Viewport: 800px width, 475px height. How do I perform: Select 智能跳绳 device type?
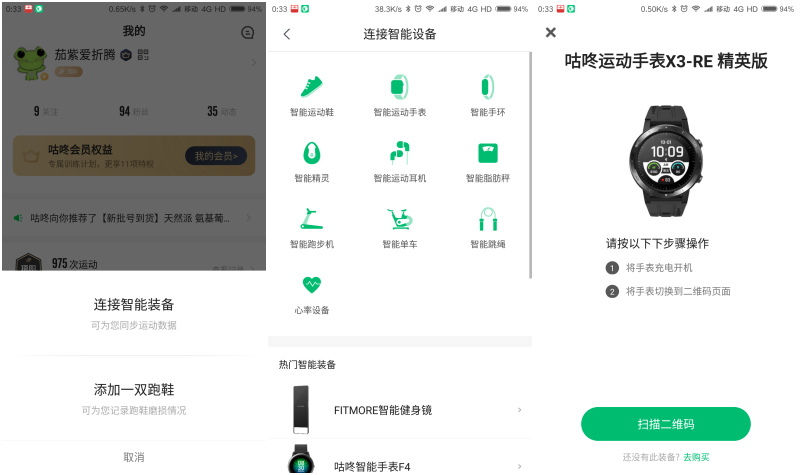tap(487, 228)
